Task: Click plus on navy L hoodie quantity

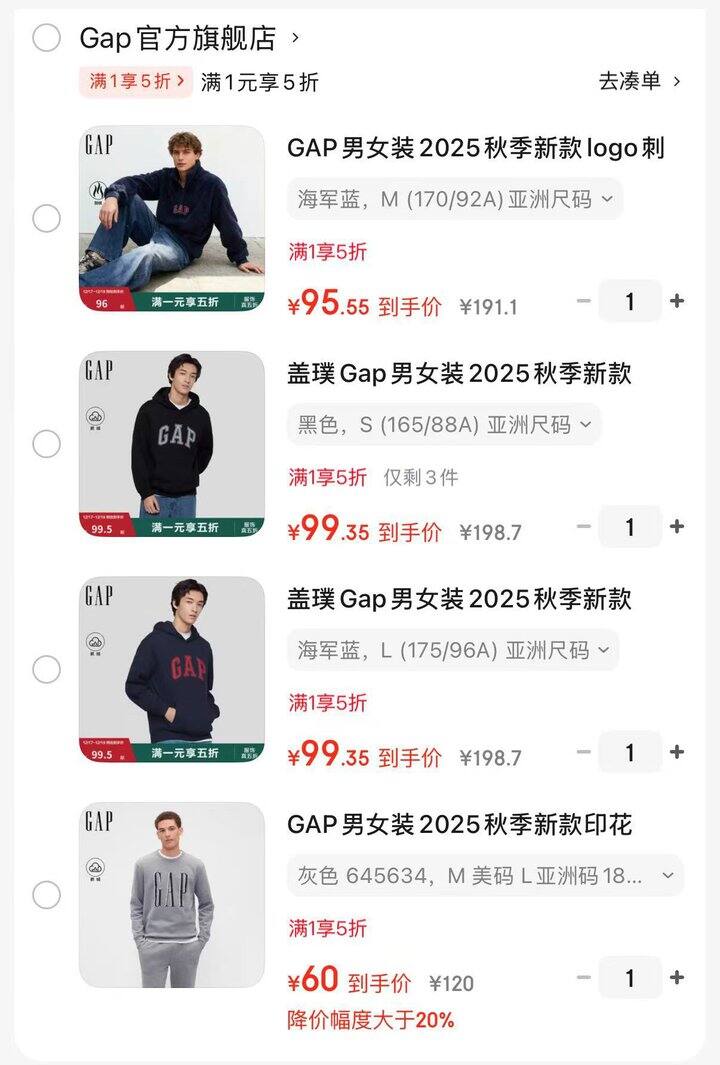Action: (x=679, y=752)
